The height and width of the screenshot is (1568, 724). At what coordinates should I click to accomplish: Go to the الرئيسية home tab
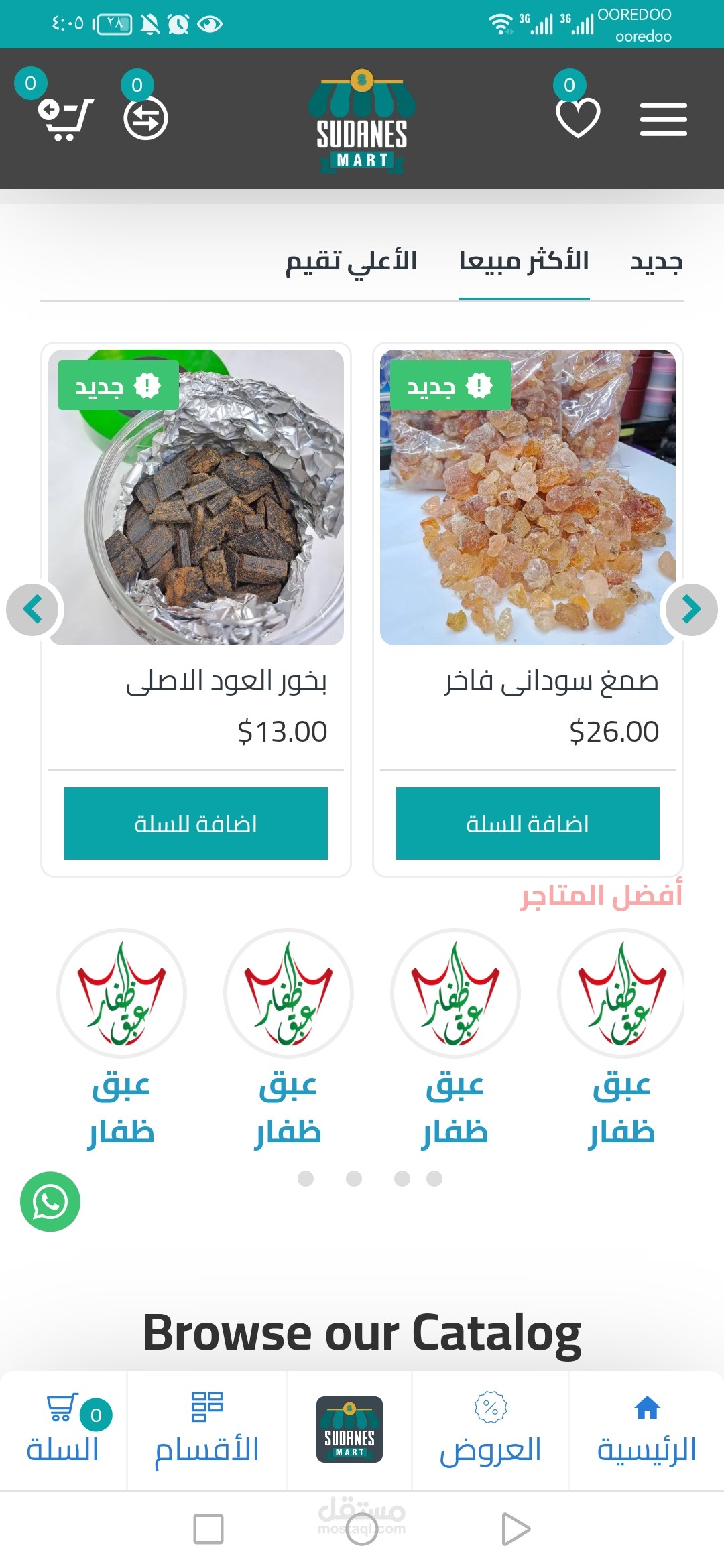647,1431
